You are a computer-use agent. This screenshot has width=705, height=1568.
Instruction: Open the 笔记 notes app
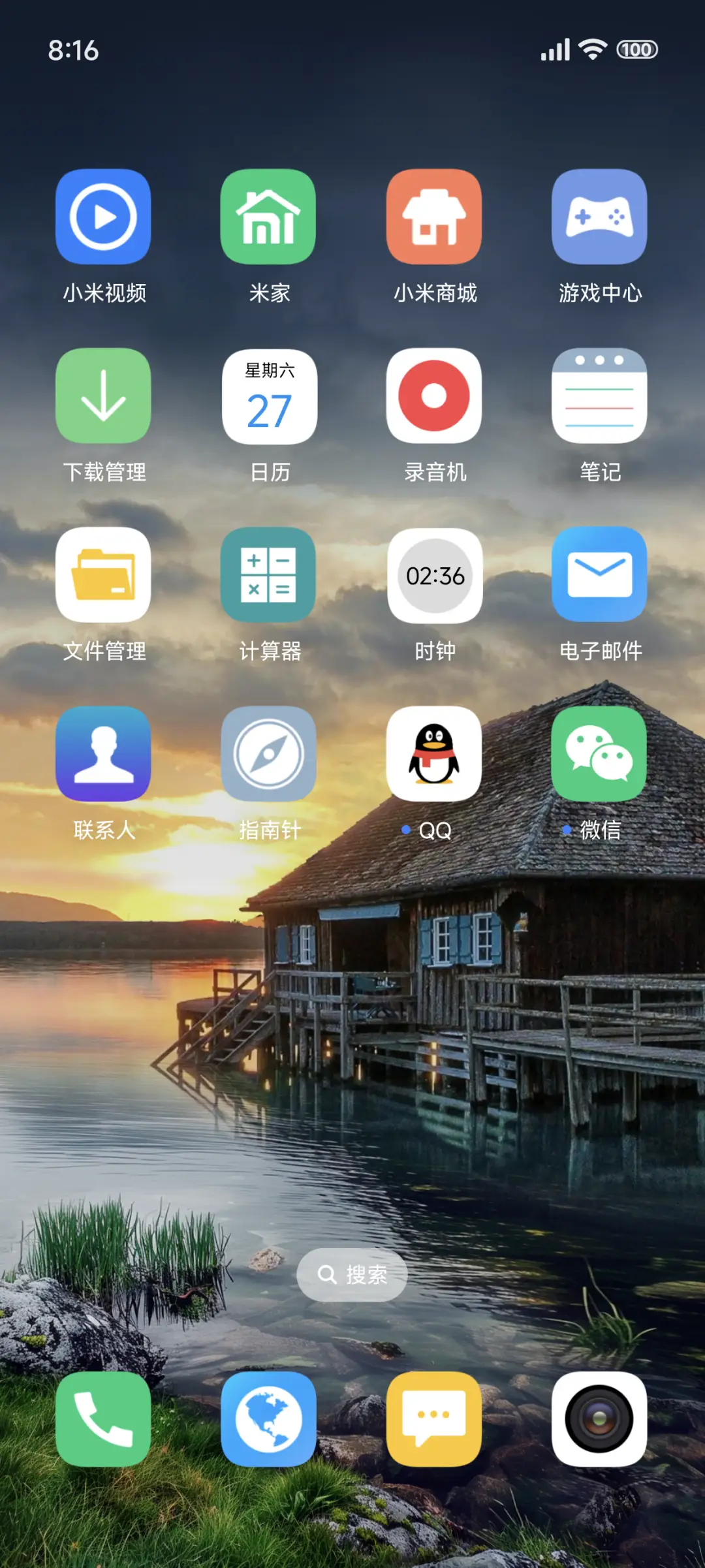[599, 397]
